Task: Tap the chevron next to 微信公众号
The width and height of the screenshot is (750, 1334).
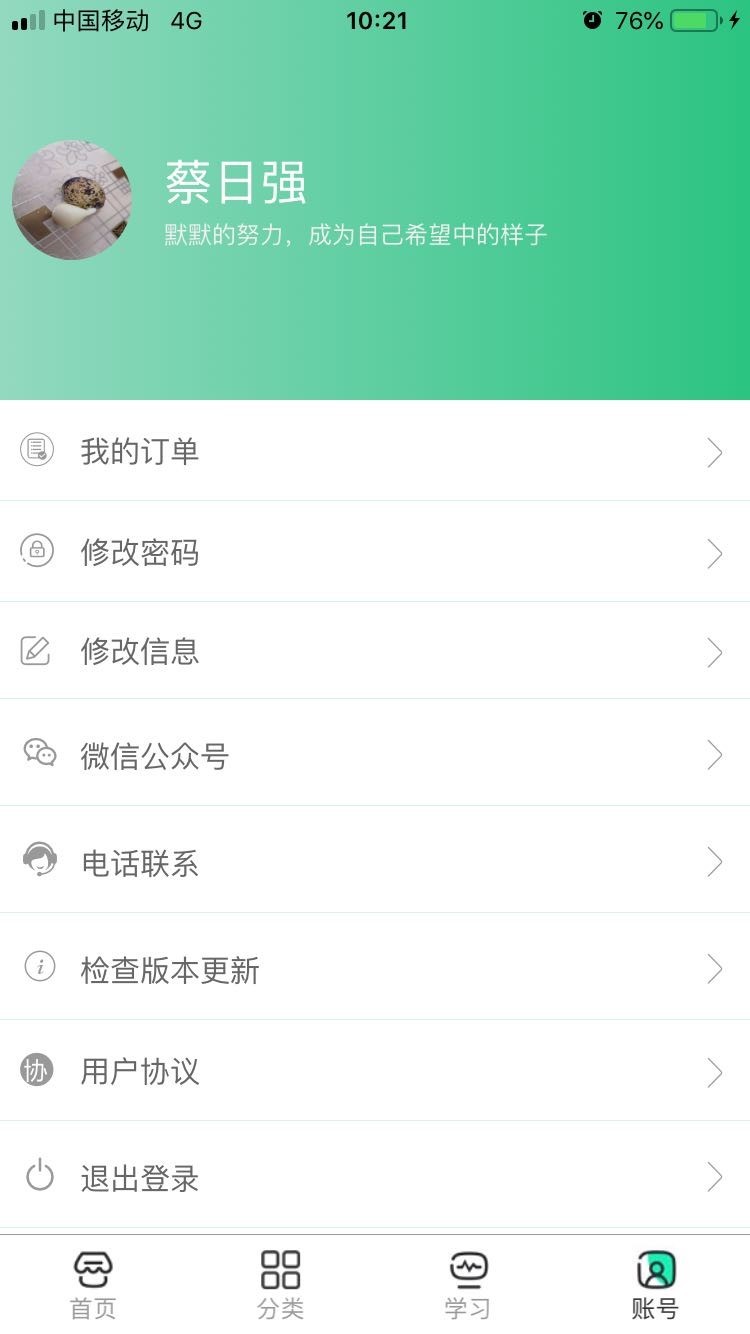Action: click(714, 757)
